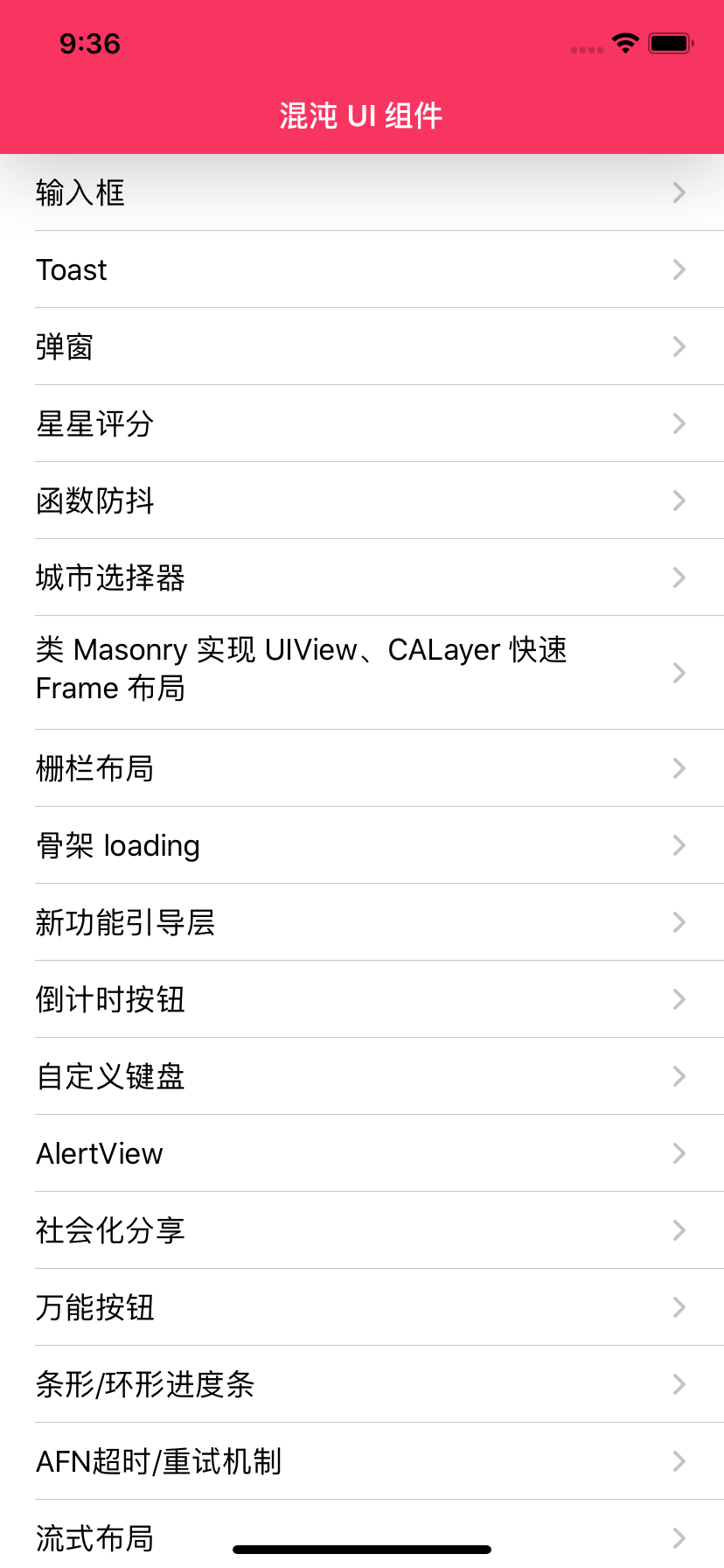Select 社会化分享
This screenshot has width=724, height=1568.
click(x=362, y=1230)
